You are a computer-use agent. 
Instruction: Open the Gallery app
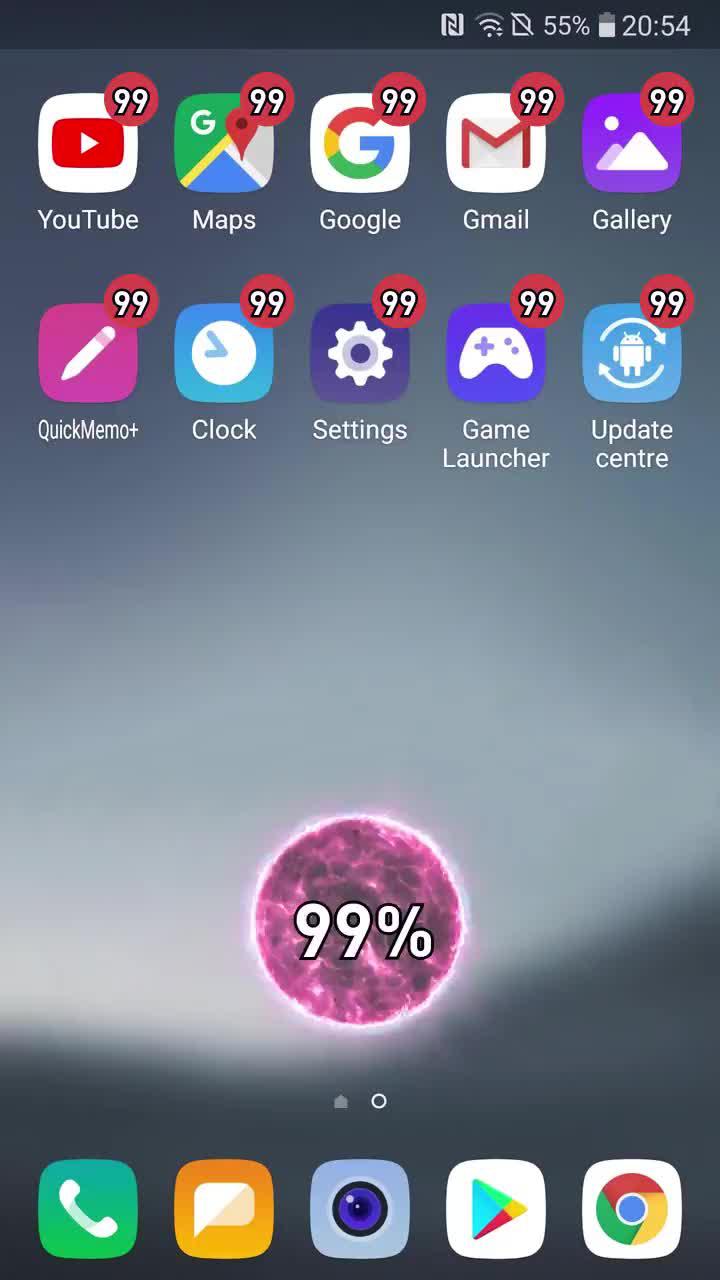pos(632,143)
